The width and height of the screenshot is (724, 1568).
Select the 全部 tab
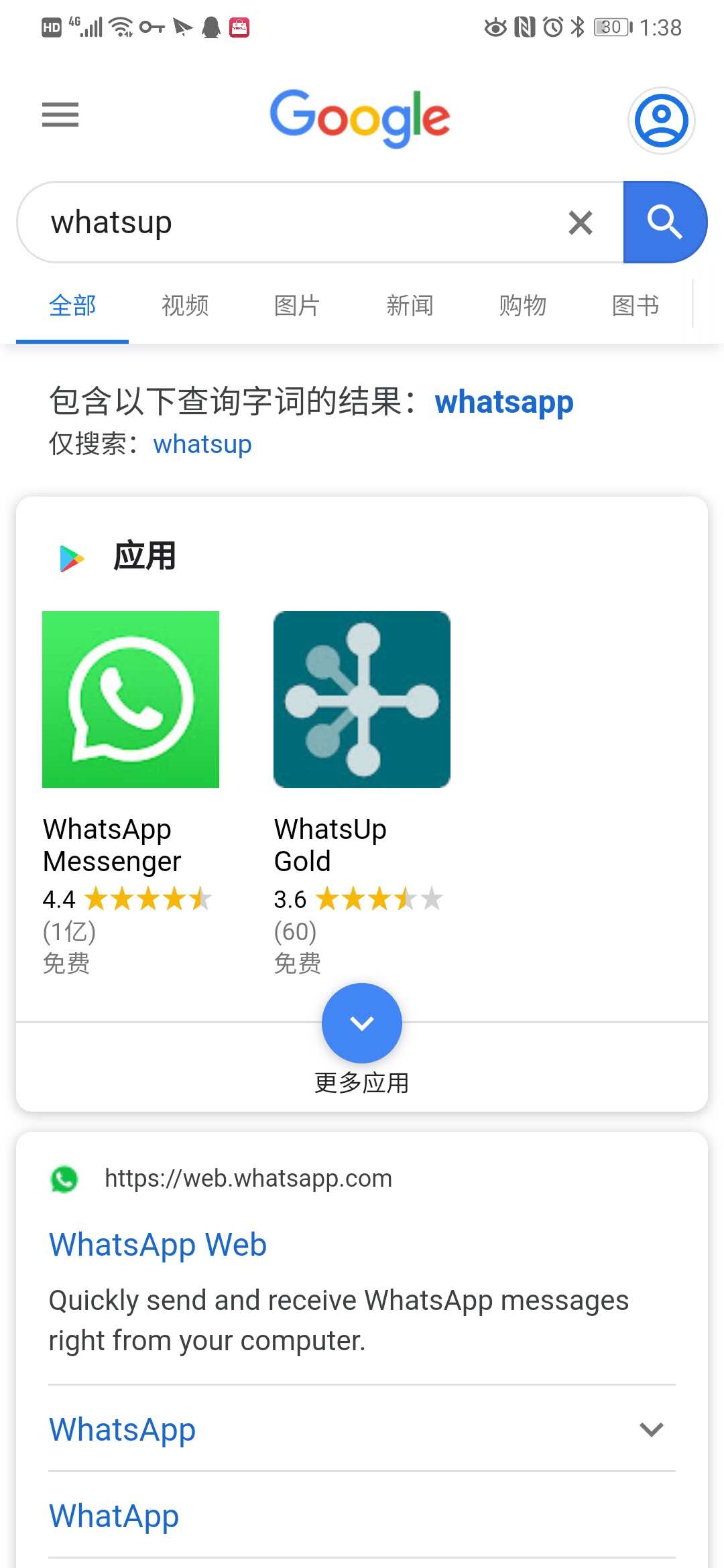(72, 306)
